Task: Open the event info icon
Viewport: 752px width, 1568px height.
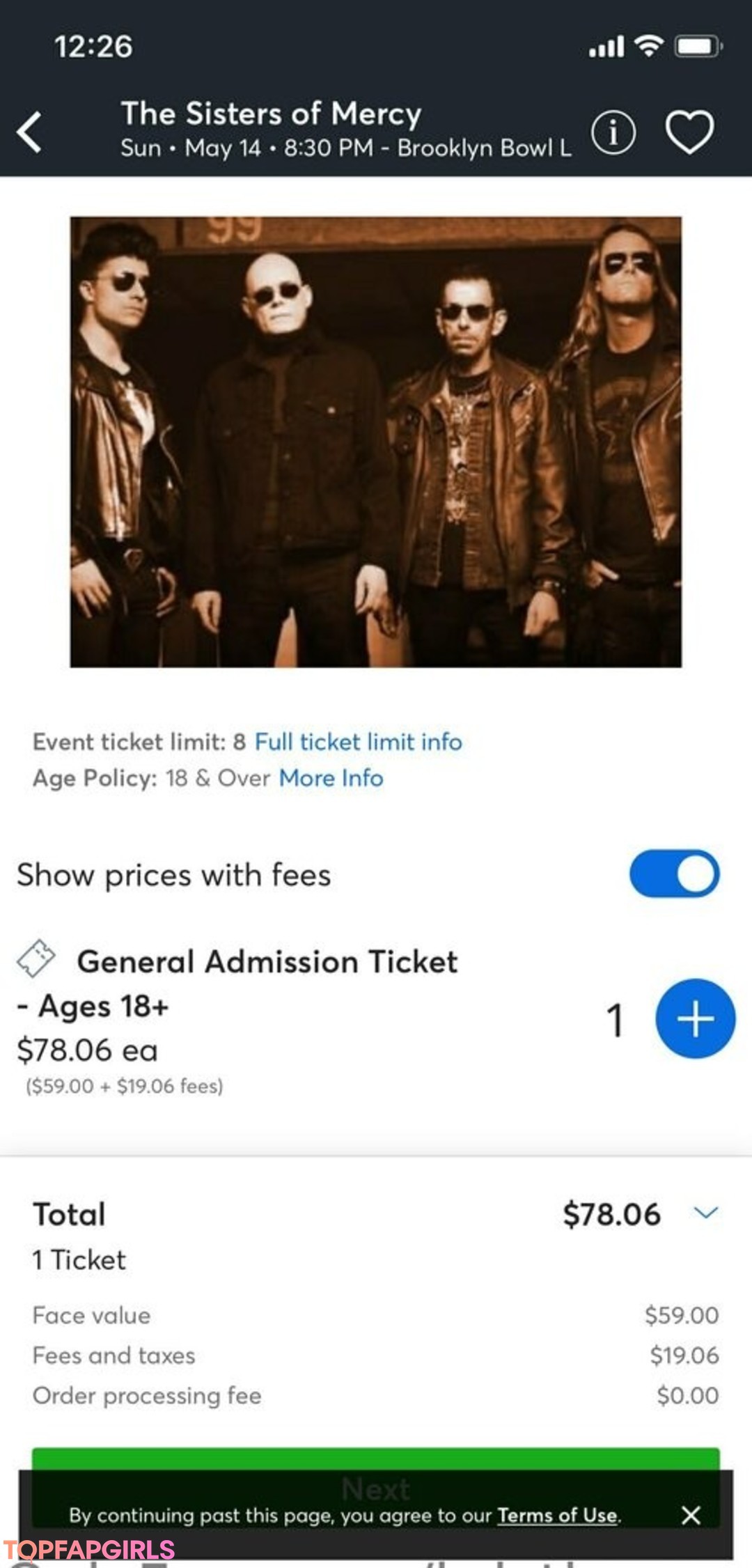Action: click(x=613, y=131)
